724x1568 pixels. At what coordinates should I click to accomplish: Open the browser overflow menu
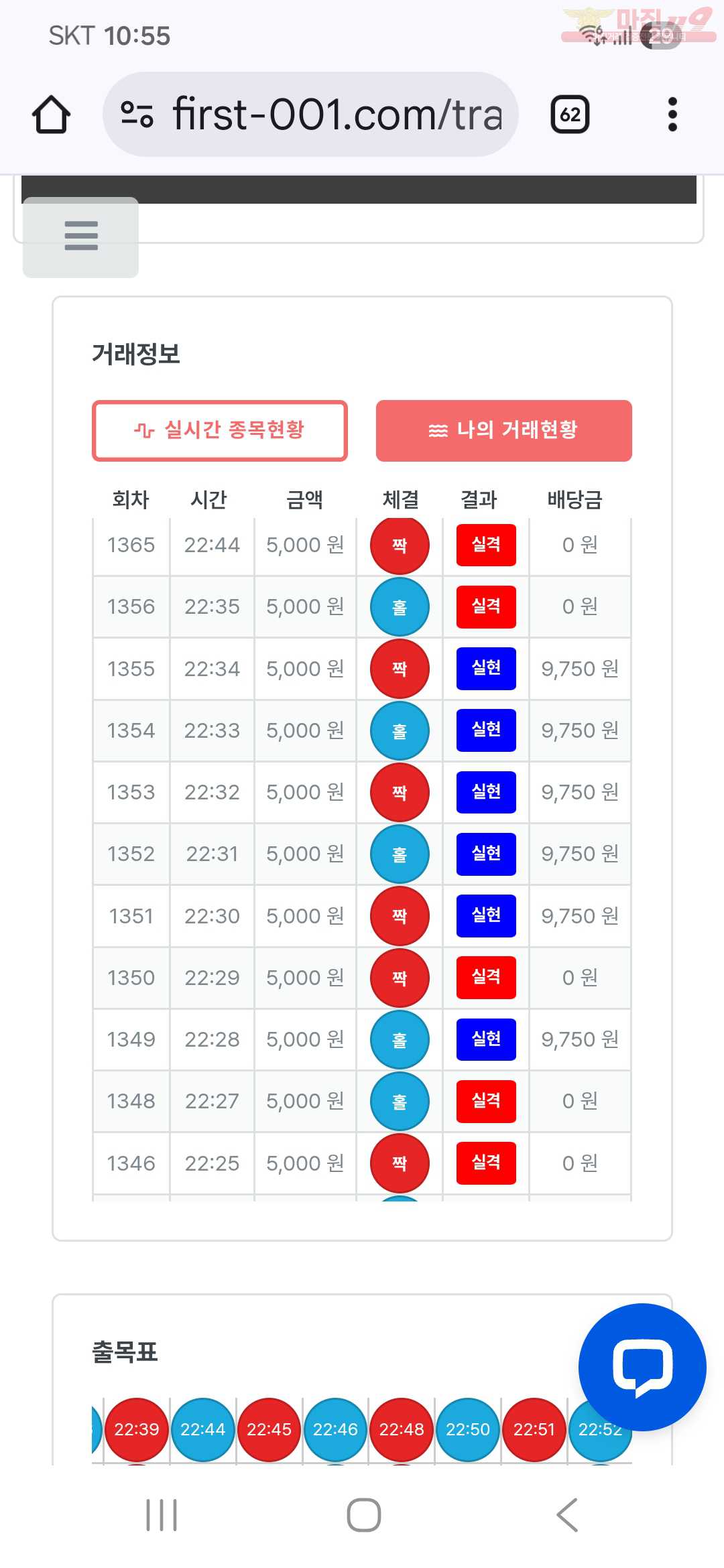(x=672, y=115)
